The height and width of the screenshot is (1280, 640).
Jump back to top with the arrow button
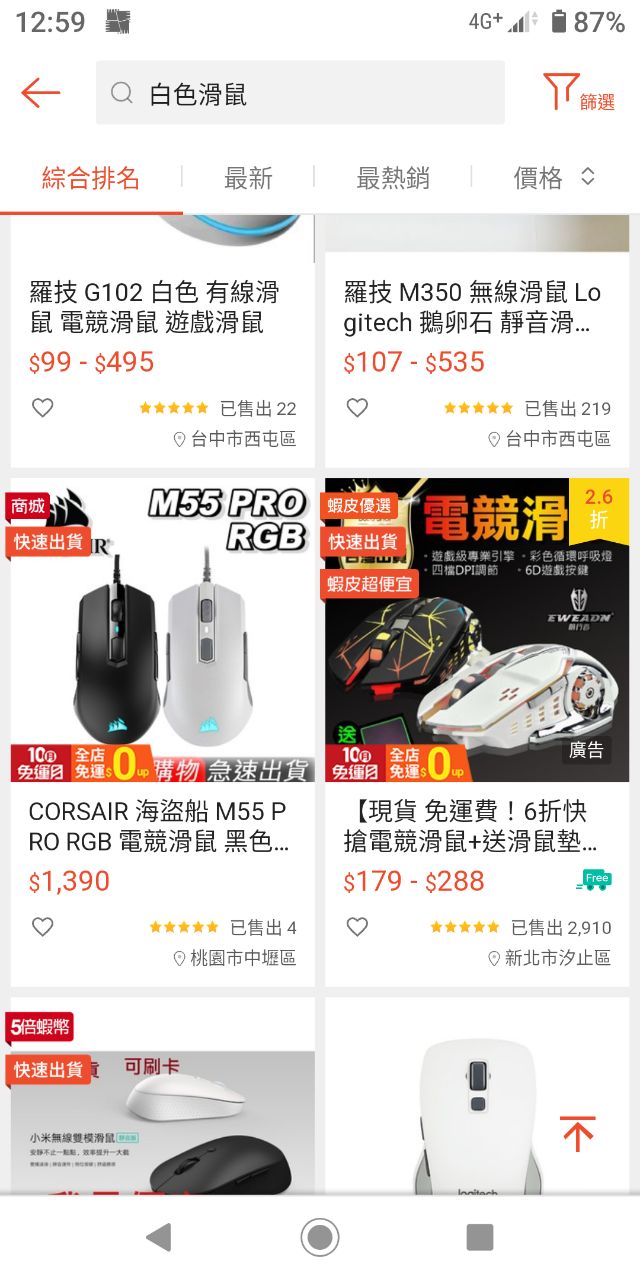(x=577, y=1133)
